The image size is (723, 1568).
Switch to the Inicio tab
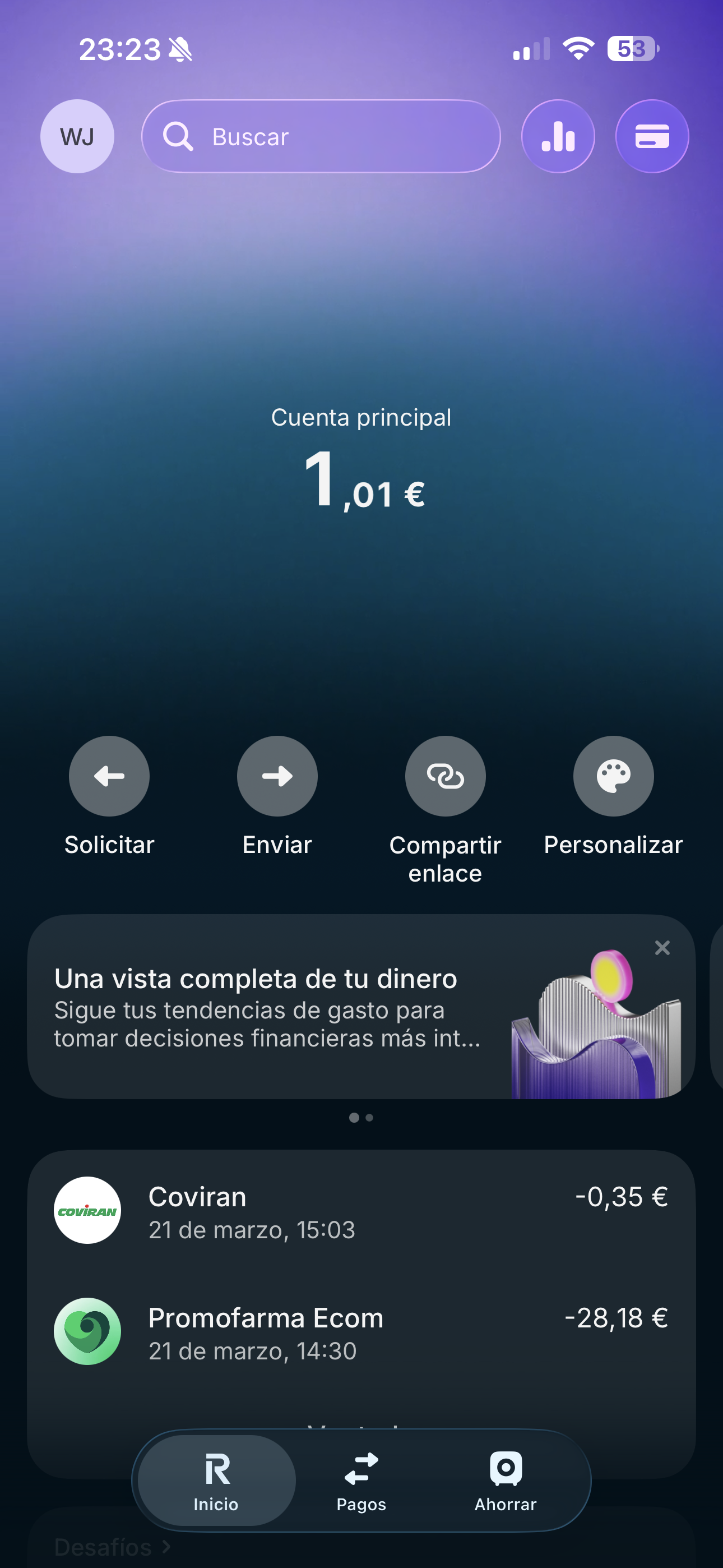point(217,1481)
